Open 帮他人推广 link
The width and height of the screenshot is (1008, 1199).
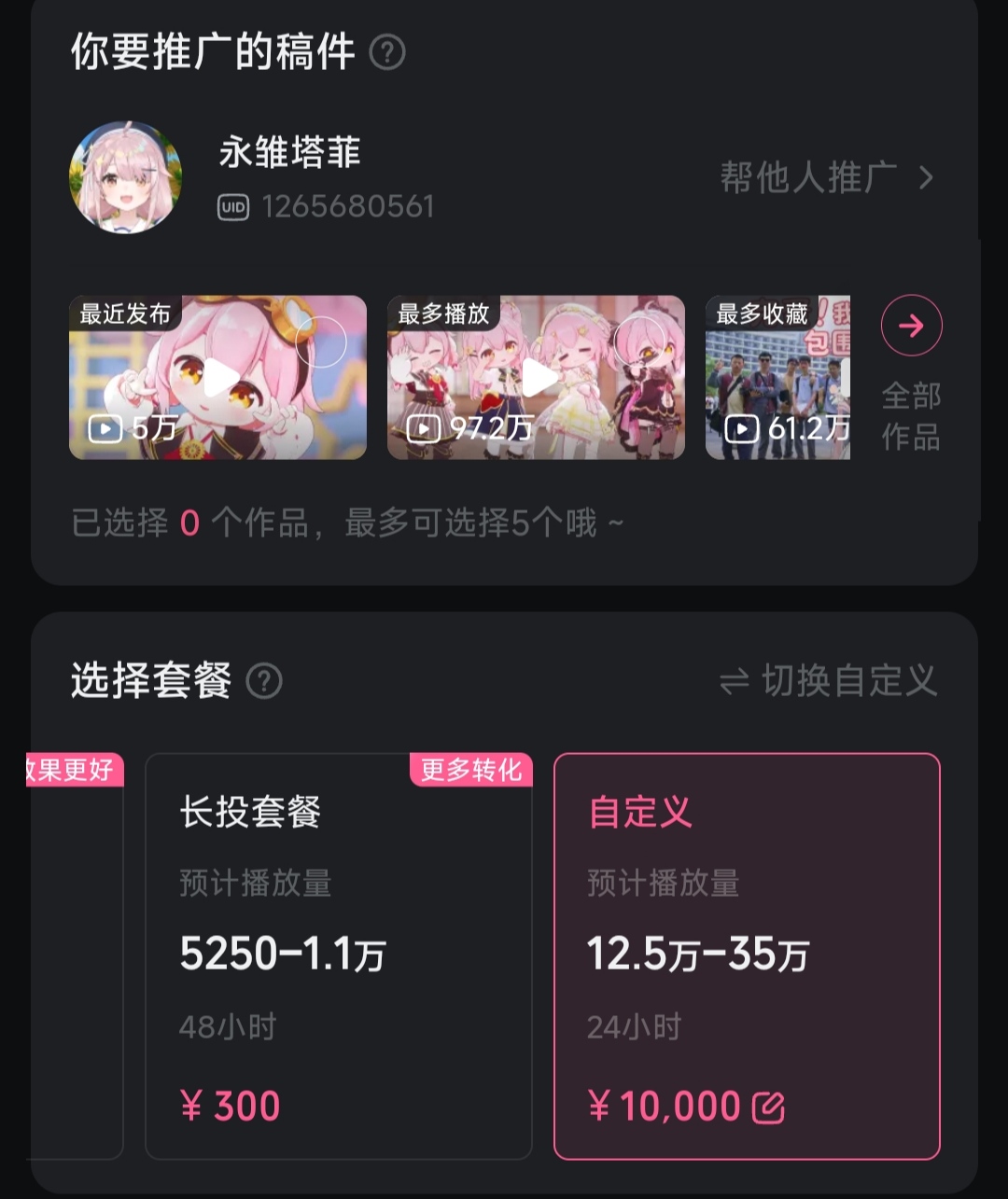pyautogui.click(x=827, y=177)
